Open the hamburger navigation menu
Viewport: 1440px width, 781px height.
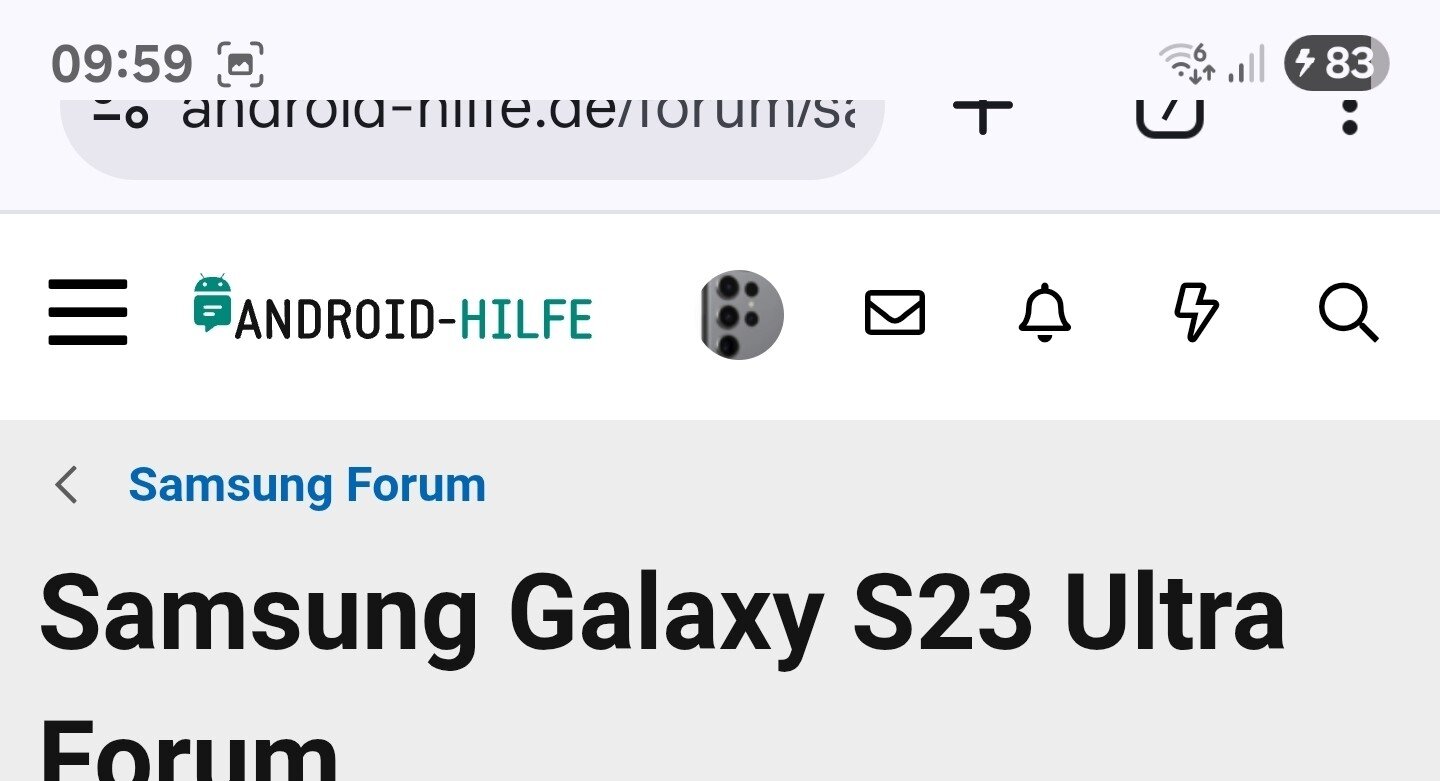(88, 313)
